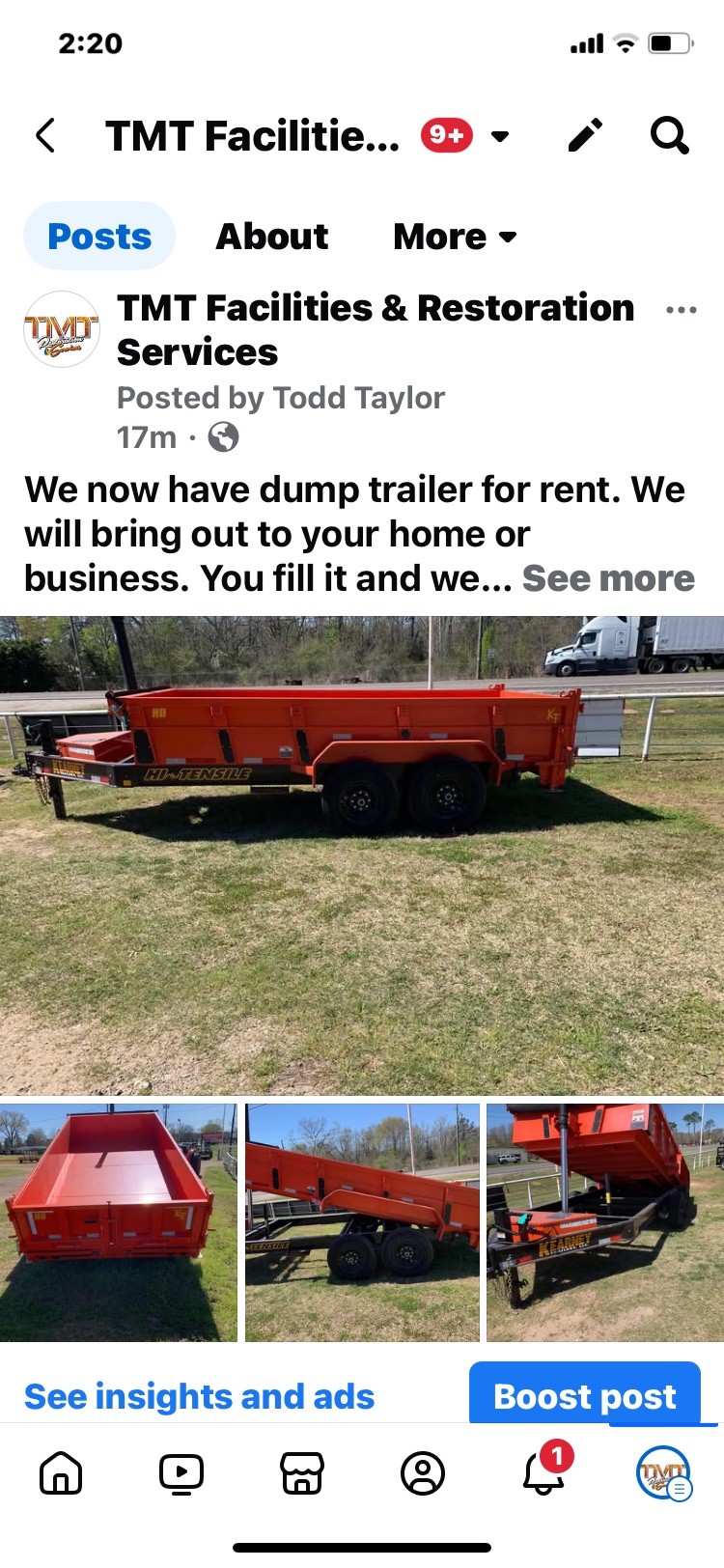Go back from the TMT Facilities page

45,136
